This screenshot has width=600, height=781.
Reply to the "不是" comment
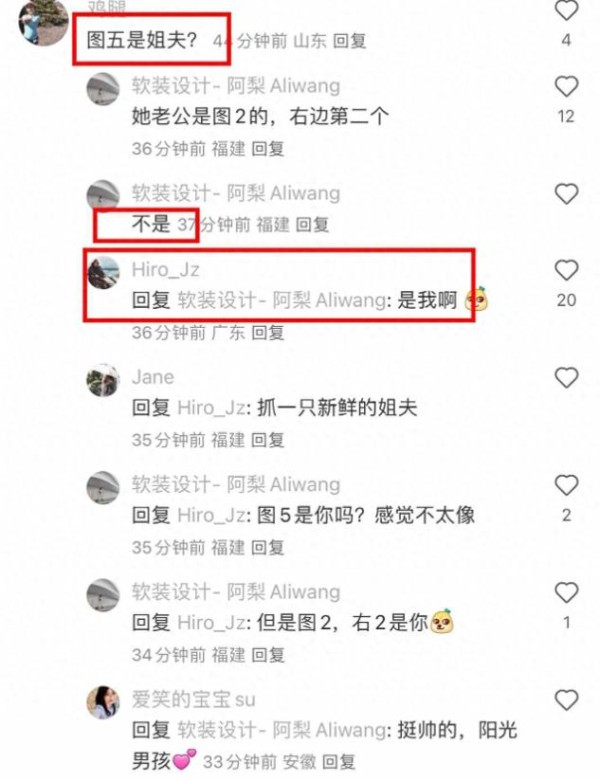pyautogui.click(x=313, y=225)
